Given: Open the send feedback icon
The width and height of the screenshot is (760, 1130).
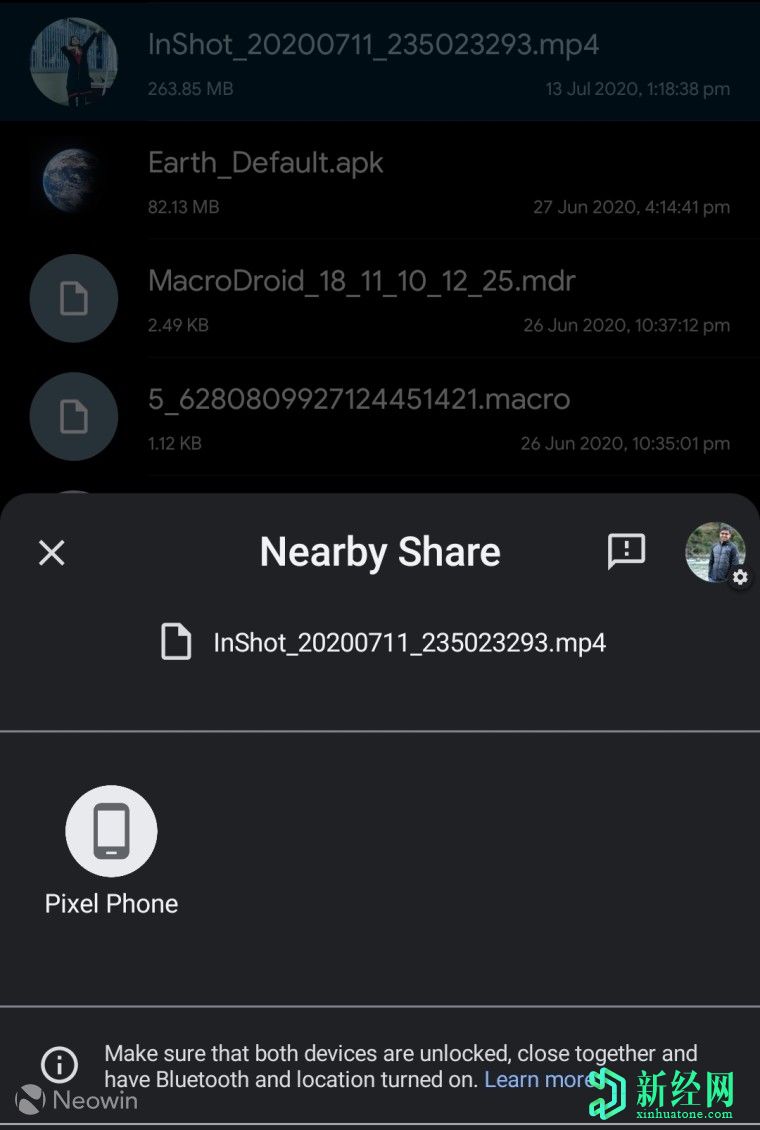Looking at the screenshot, I should point(625,551).
